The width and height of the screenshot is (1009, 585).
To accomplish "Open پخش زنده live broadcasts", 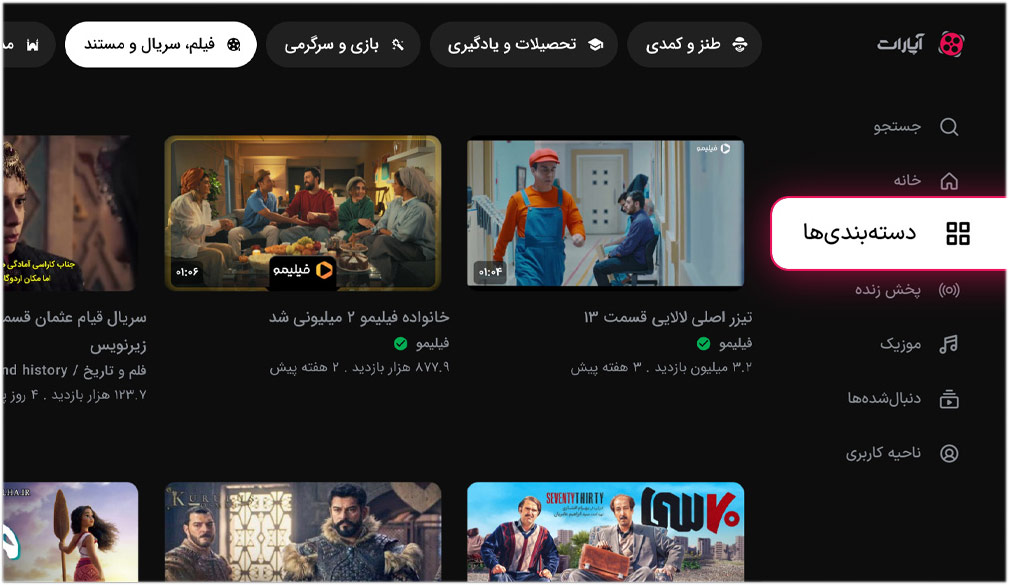I will (x=906, y=290).
